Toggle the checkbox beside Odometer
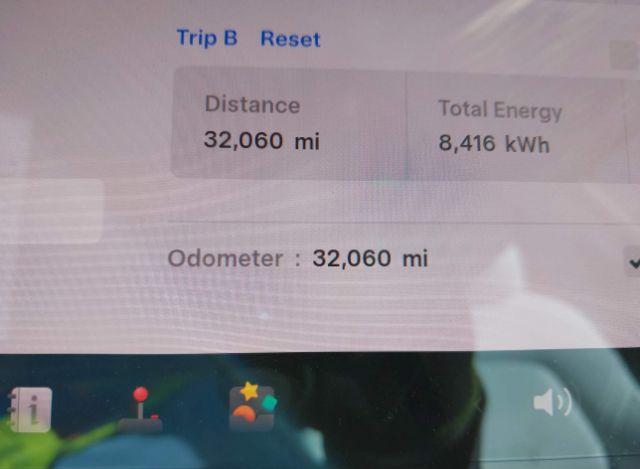This screenshot has width=640, height=469. tap(632, 262)
